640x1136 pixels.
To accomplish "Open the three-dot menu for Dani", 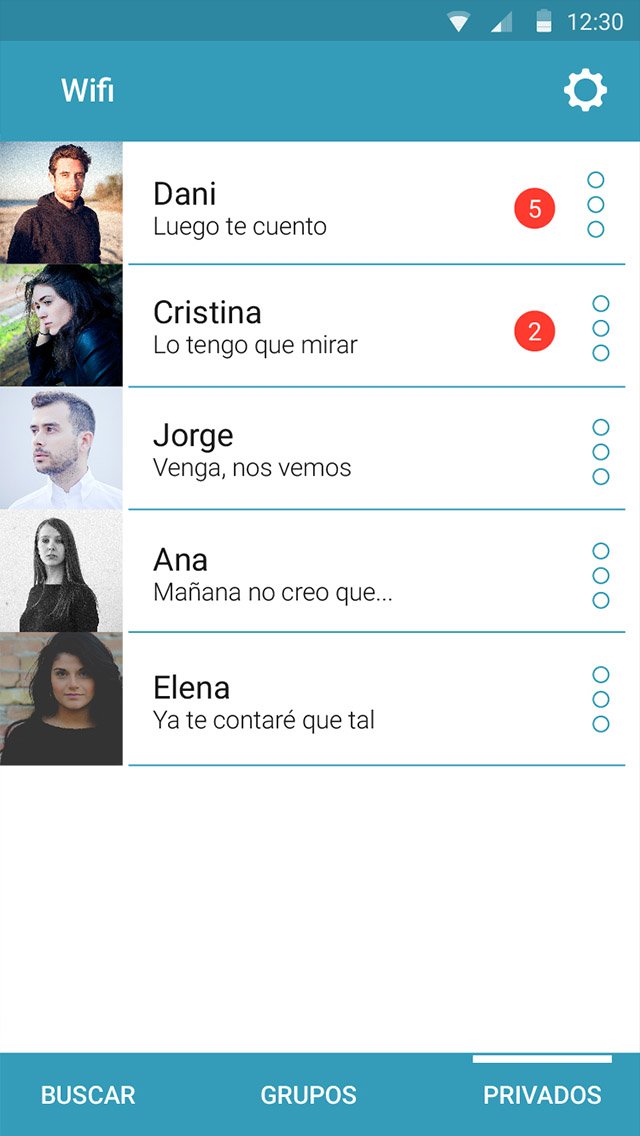I will pyautogui.click(x=596, y=204).
